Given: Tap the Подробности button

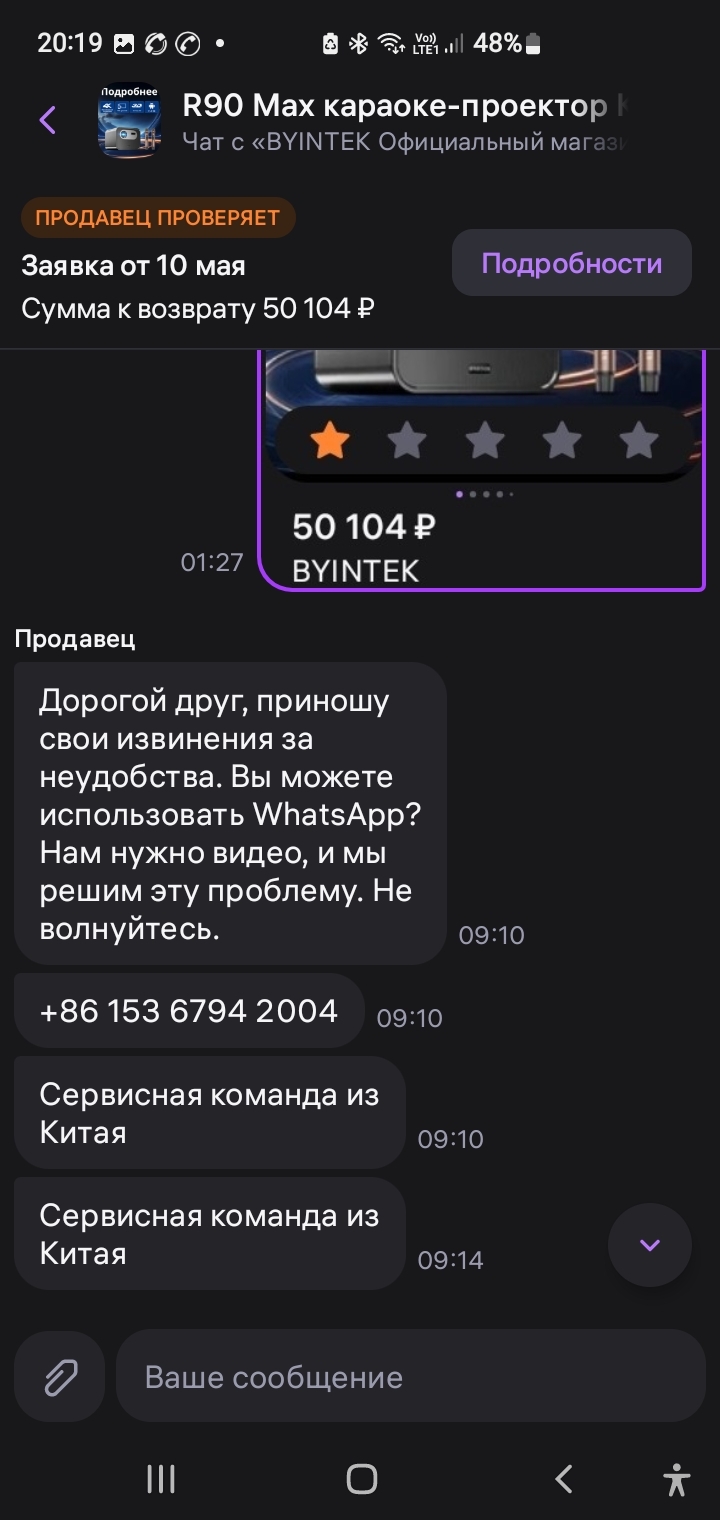Looking at the screenshot, I should (x=572, y=263).
